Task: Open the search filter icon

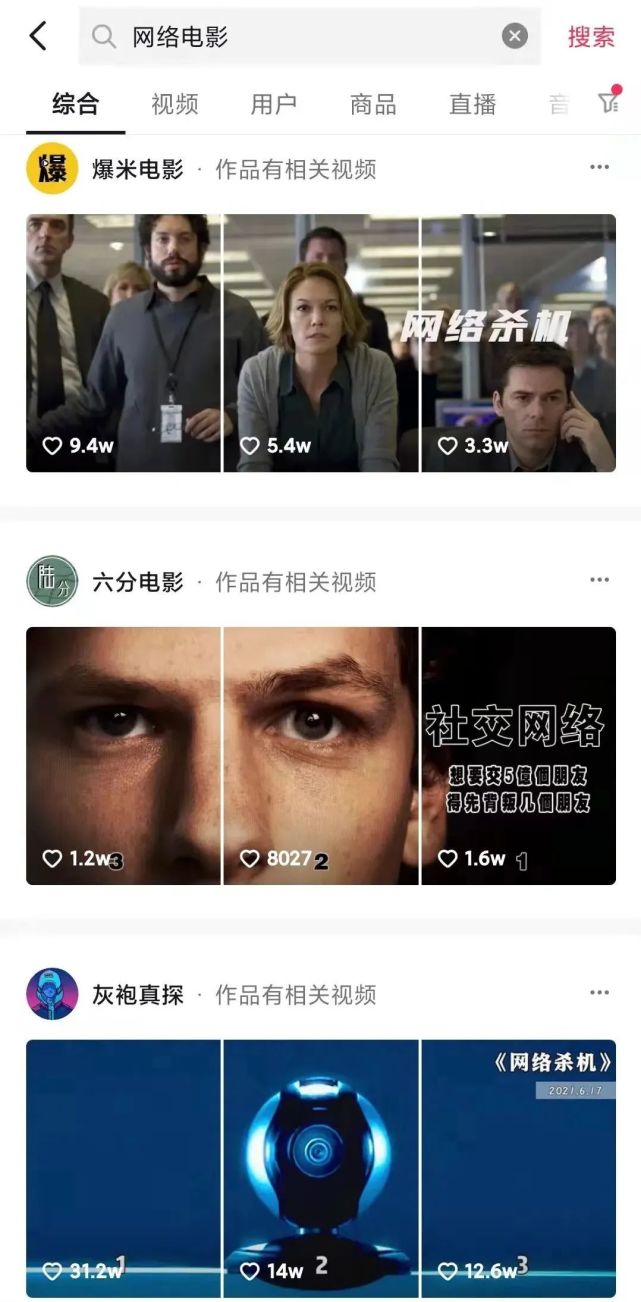Action: coord(609,103)
